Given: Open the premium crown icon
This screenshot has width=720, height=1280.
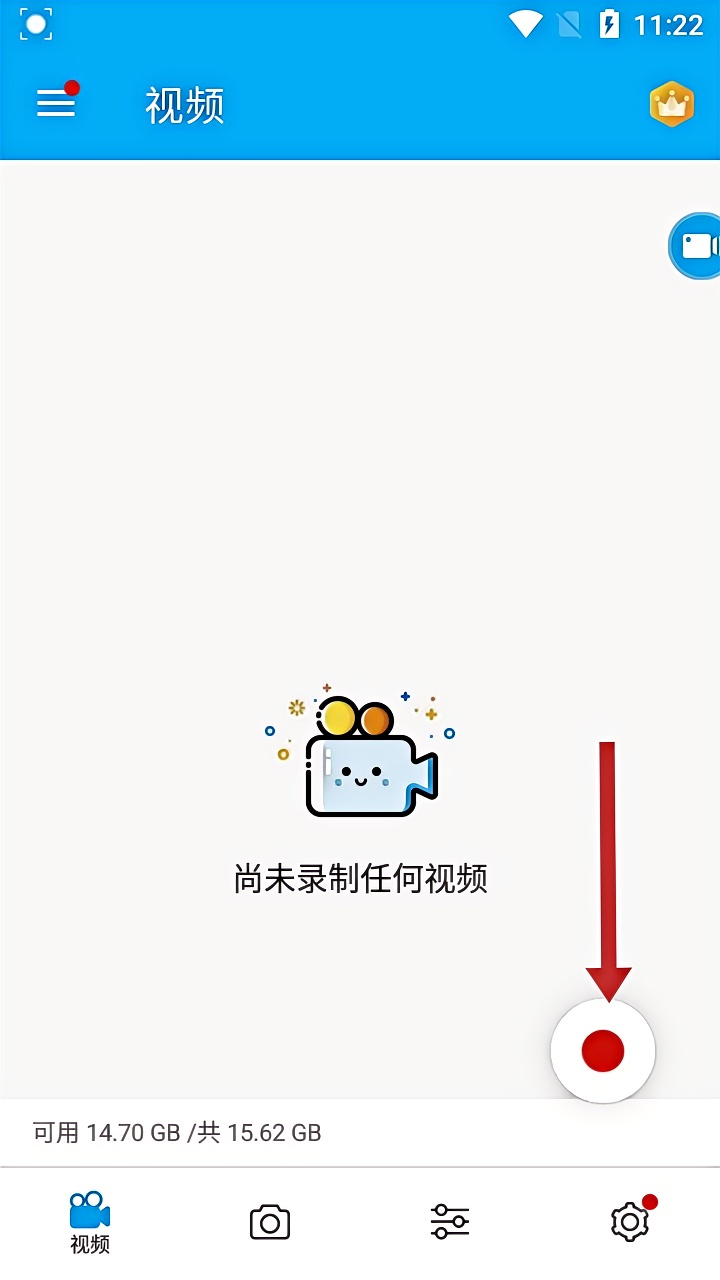Looking at the screenshot, I should [x=671, y=104].
